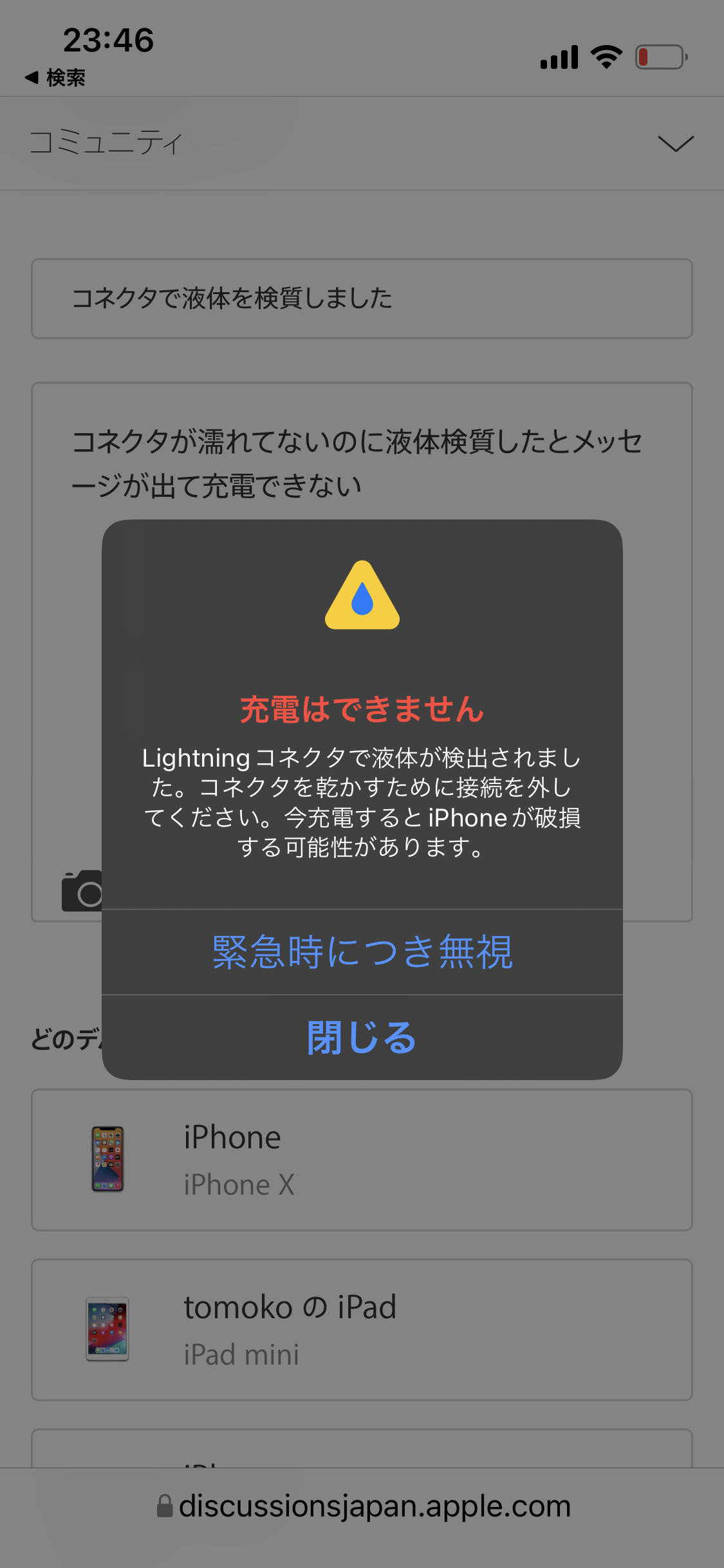Select the iPhone X device card
Screen dimensions: 724x1568
pyautogui.click(x=362, y=1160)
